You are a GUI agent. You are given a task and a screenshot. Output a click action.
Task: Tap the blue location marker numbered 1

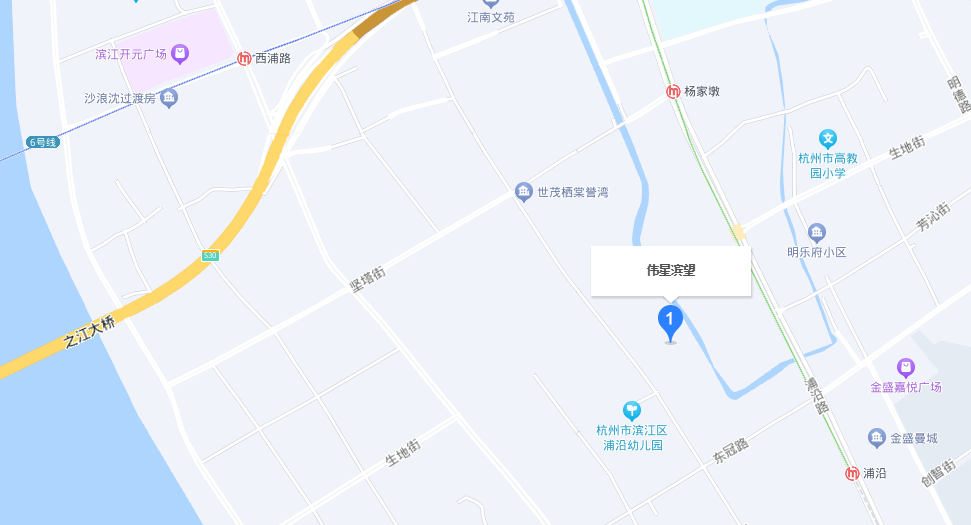pos(670,322)
